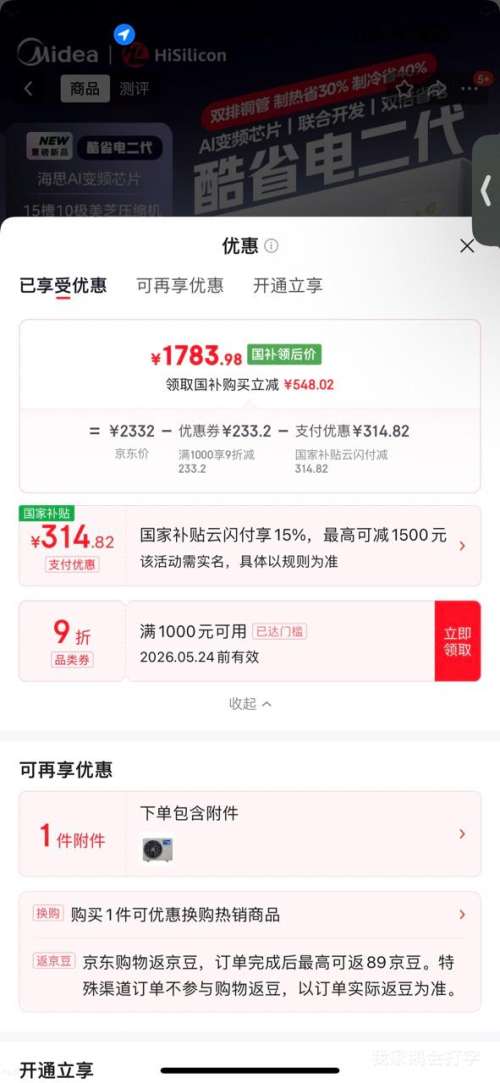
Task: Claim the 9折 coupon with 立即领取
Action: pos(457,641)
